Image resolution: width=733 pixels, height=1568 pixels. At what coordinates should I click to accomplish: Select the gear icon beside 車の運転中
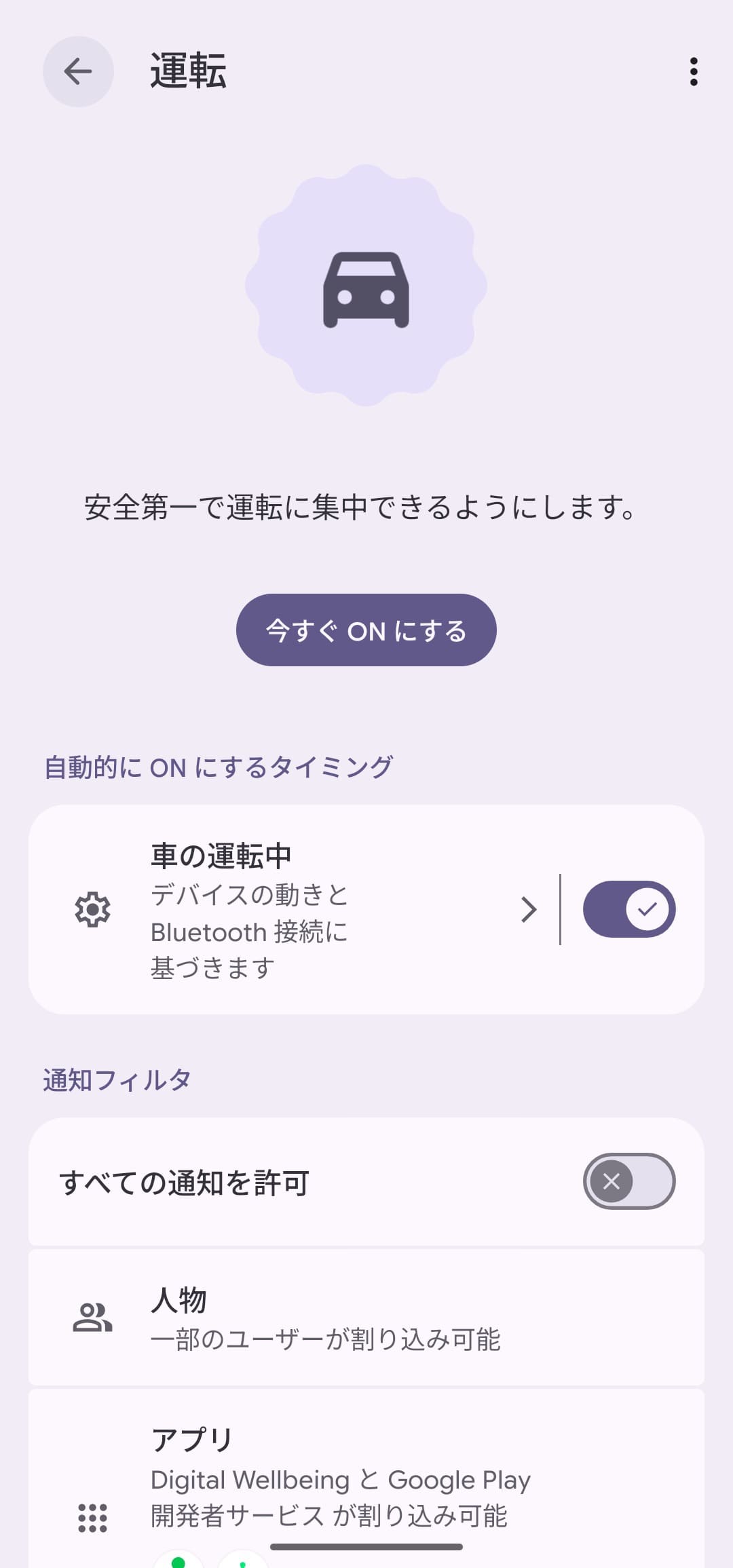[x=92, y=909]
